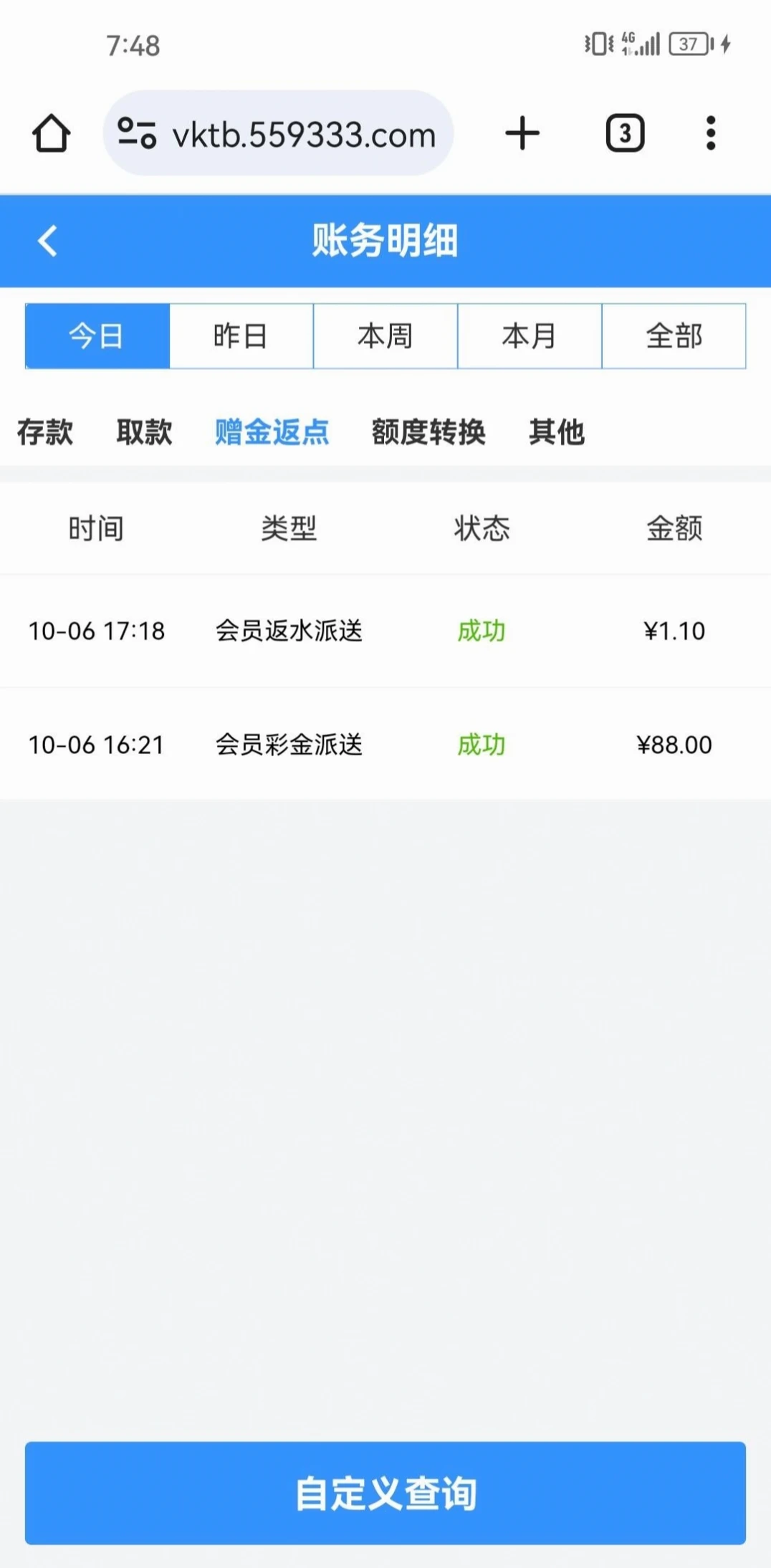
Task: Select the 取款 category
Action: 144,432
